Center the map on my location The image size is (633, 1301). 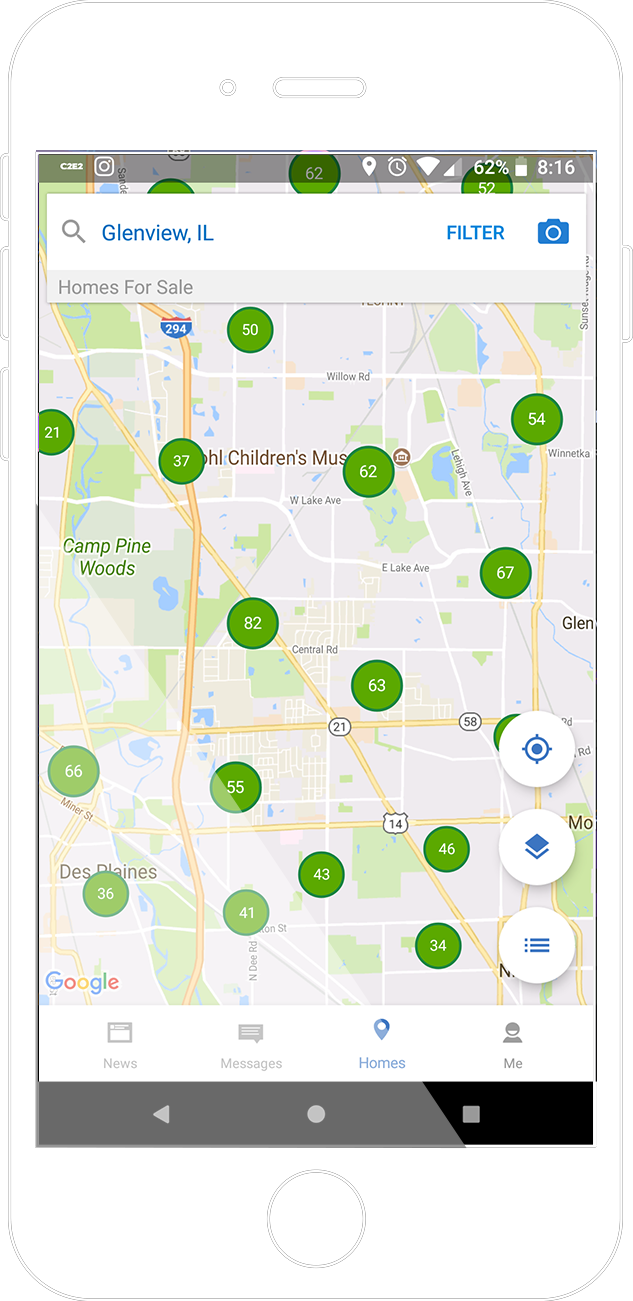click(x=537, y=749)
